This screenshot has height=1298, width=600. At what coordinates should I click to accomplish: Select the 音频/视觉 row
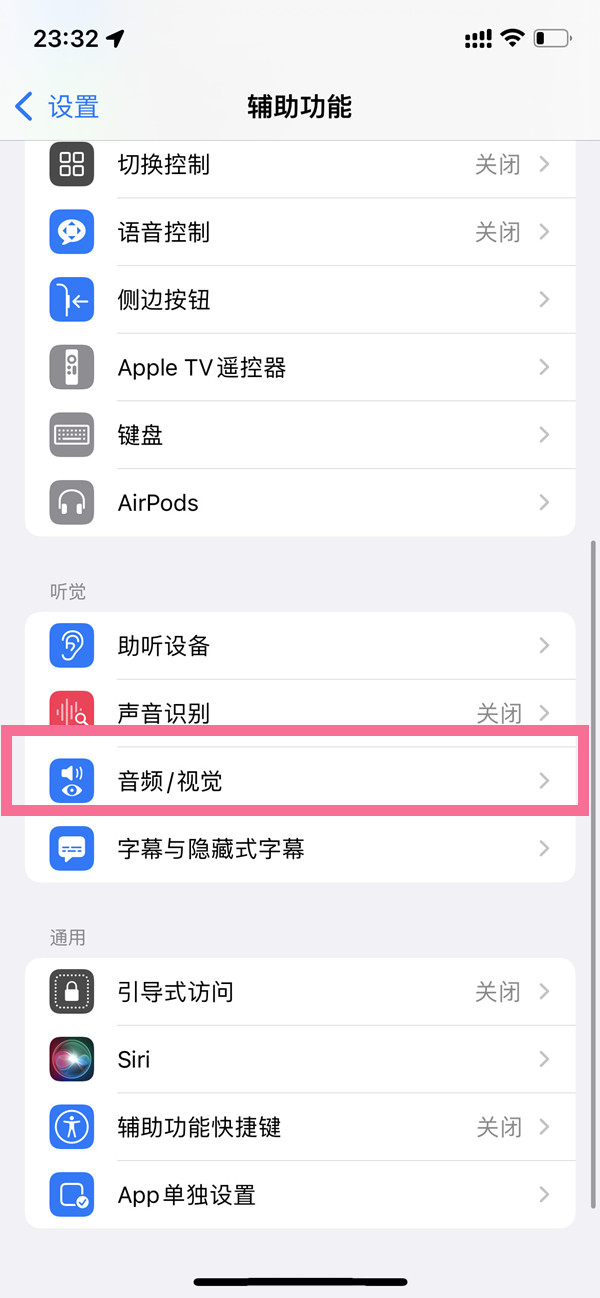point(300,781)
